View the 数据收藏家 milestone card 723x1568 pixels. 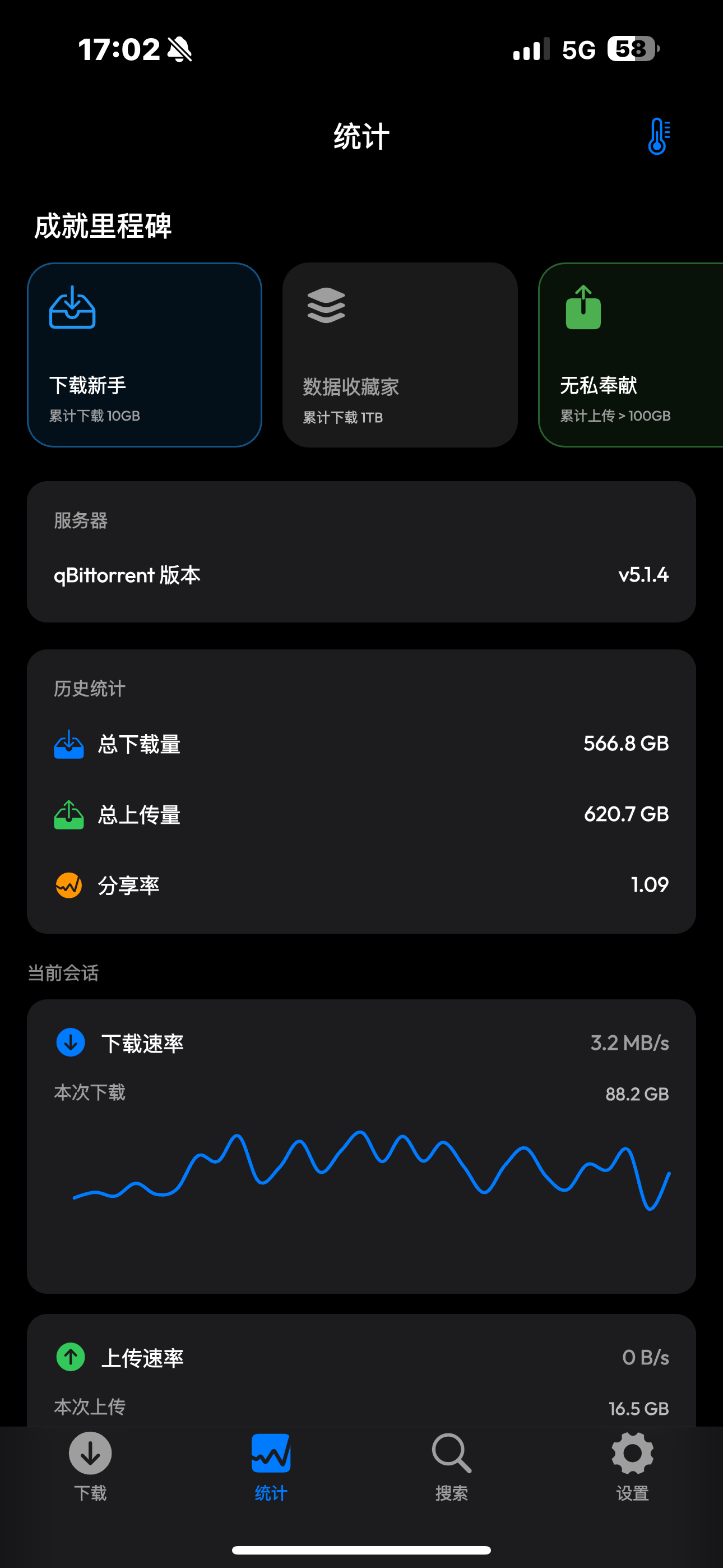tap(400, 355)
